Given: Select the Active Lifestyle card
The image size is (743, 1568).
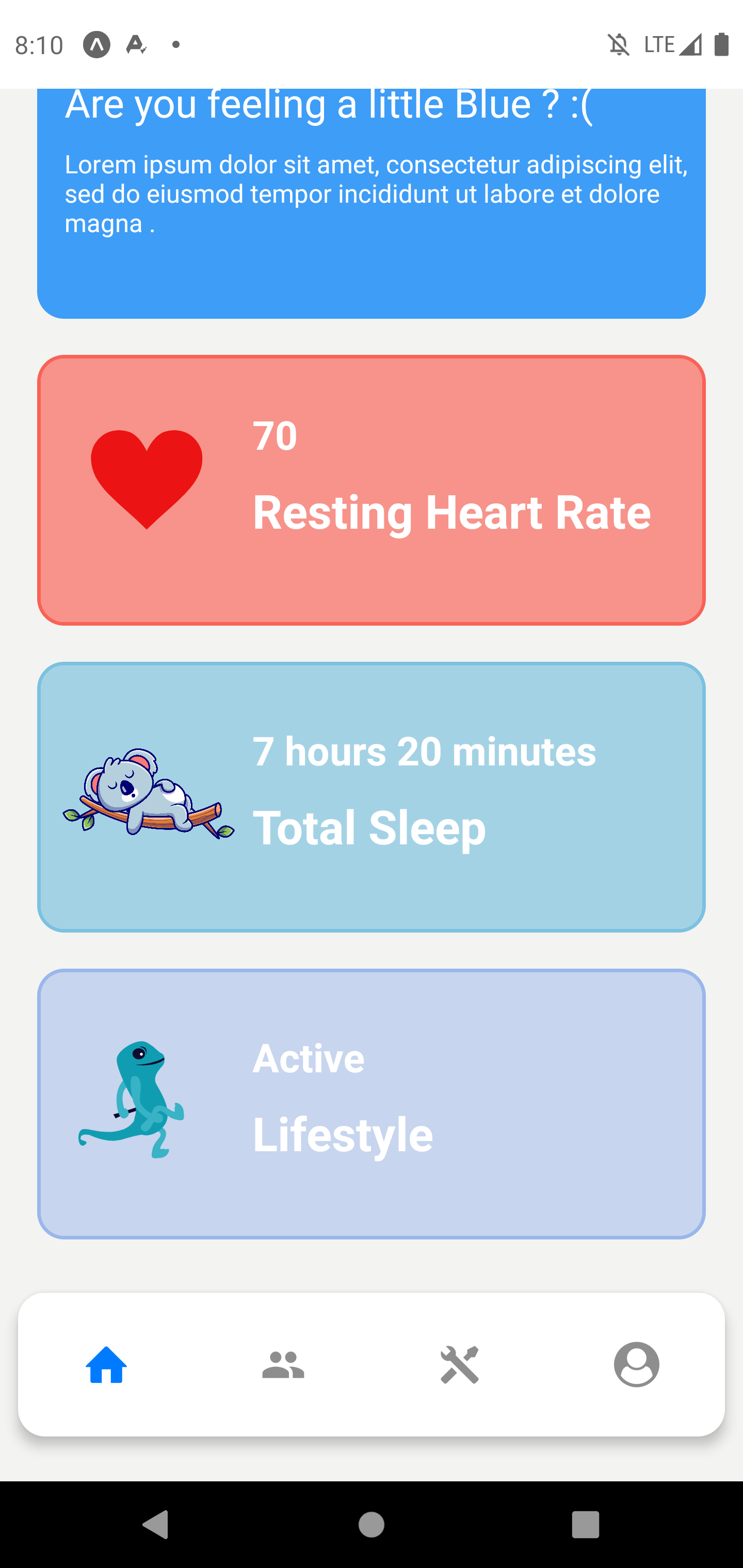Looking at the screenshot, I should (372, 1104).
